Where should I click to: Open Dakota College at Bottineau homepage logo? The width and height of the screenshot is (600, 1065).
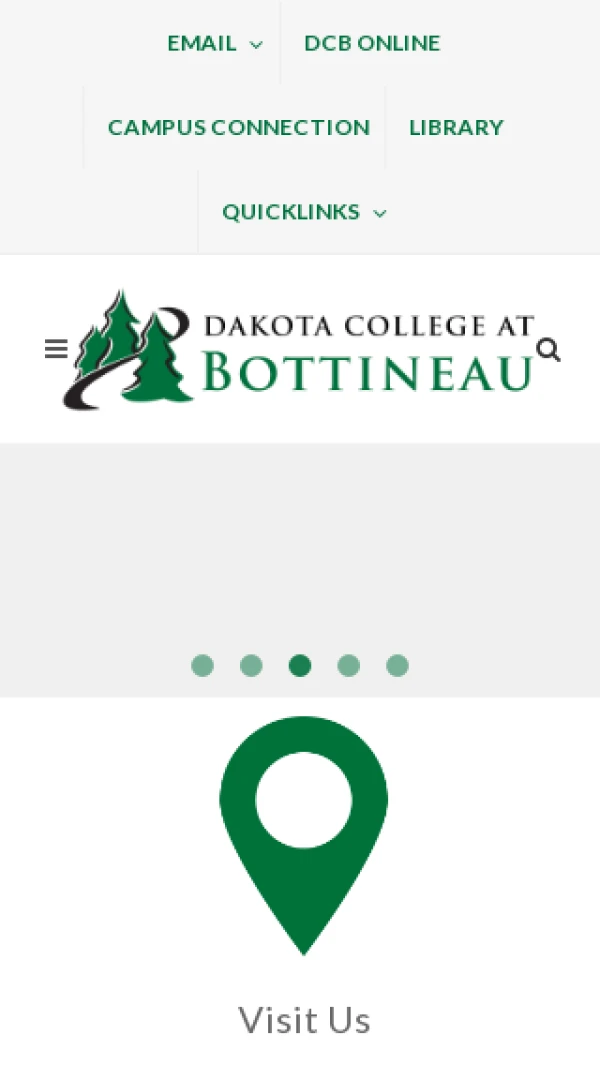[x=298, y=350]
